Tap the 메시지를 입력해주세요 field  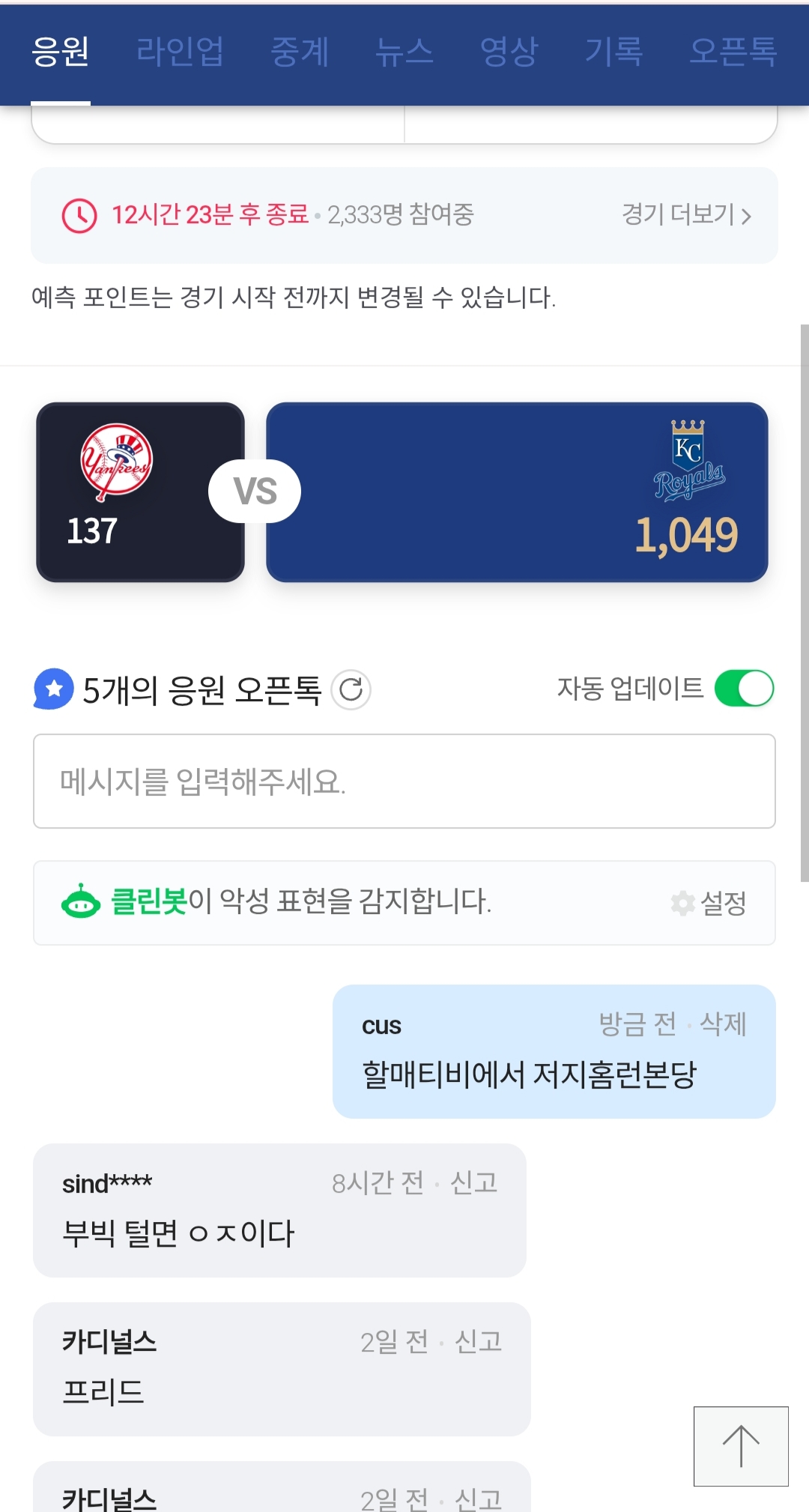pos(404,781)
